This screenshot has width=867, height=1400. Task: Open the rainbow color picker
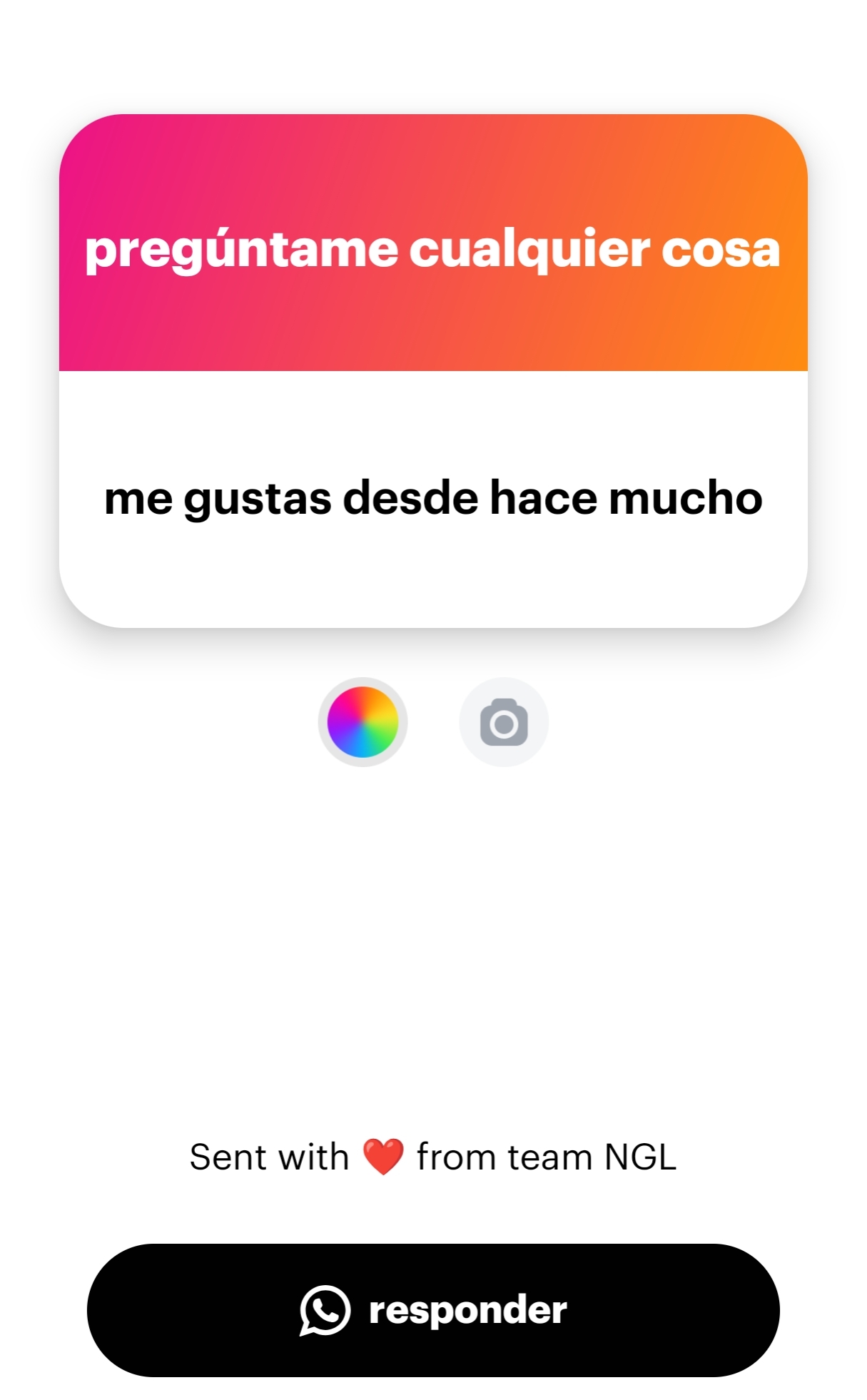(x=362, y=721)
